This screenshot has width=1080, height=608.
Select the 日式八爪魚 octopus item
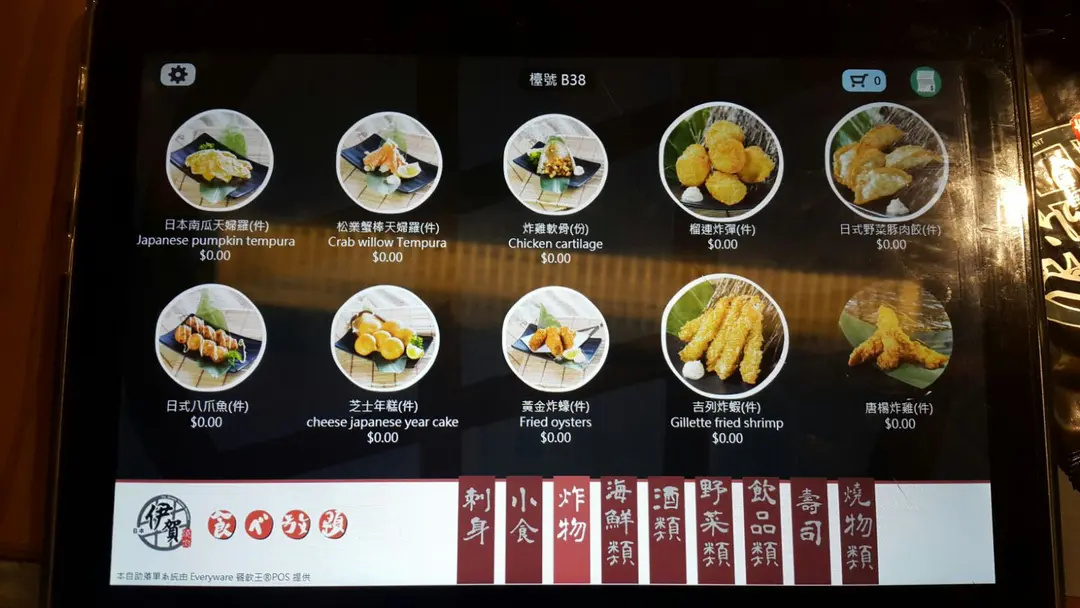coord(210,338)
